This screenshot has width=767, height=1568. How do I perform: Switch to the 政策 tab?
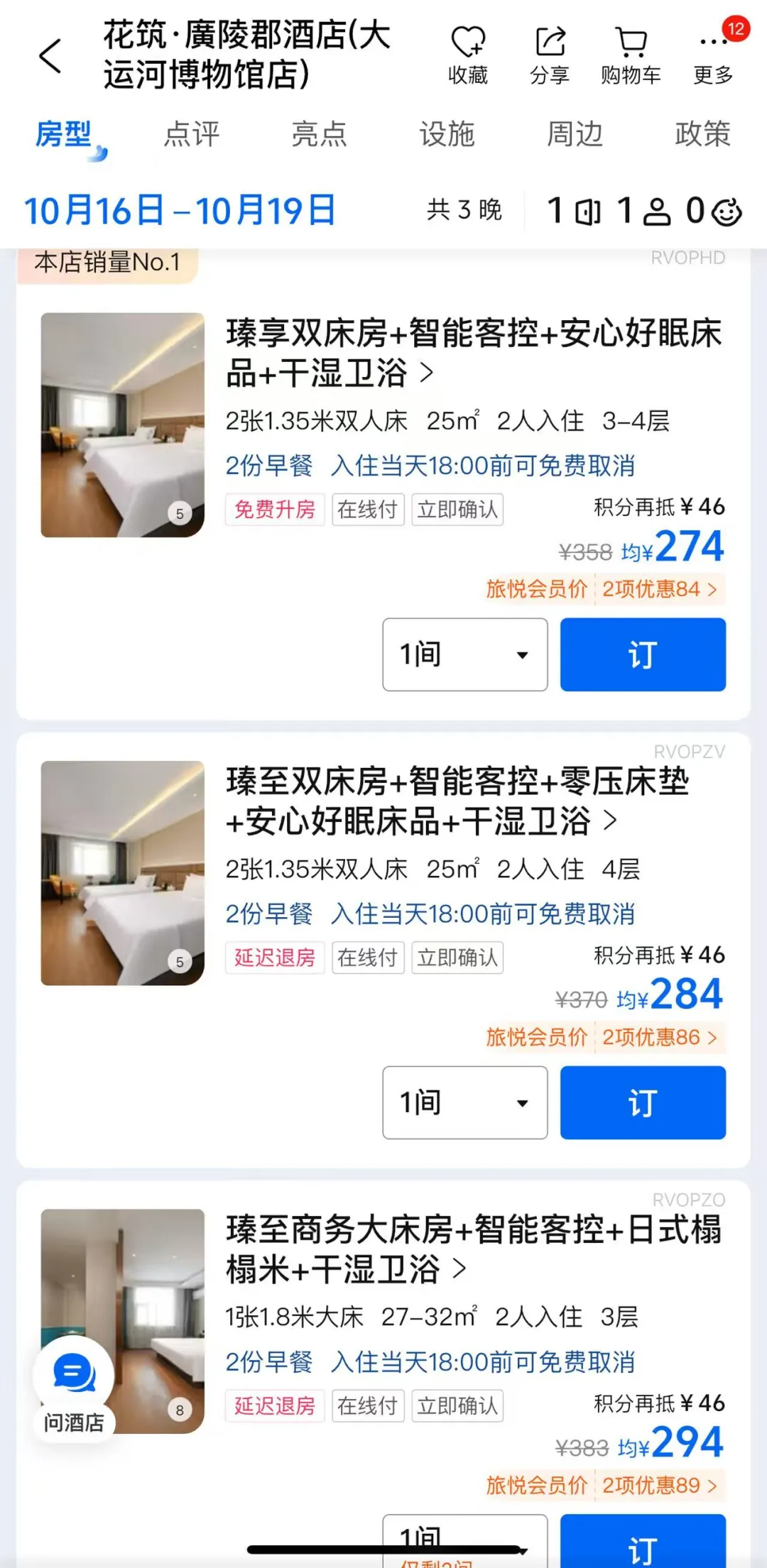[x=702, y=133]
